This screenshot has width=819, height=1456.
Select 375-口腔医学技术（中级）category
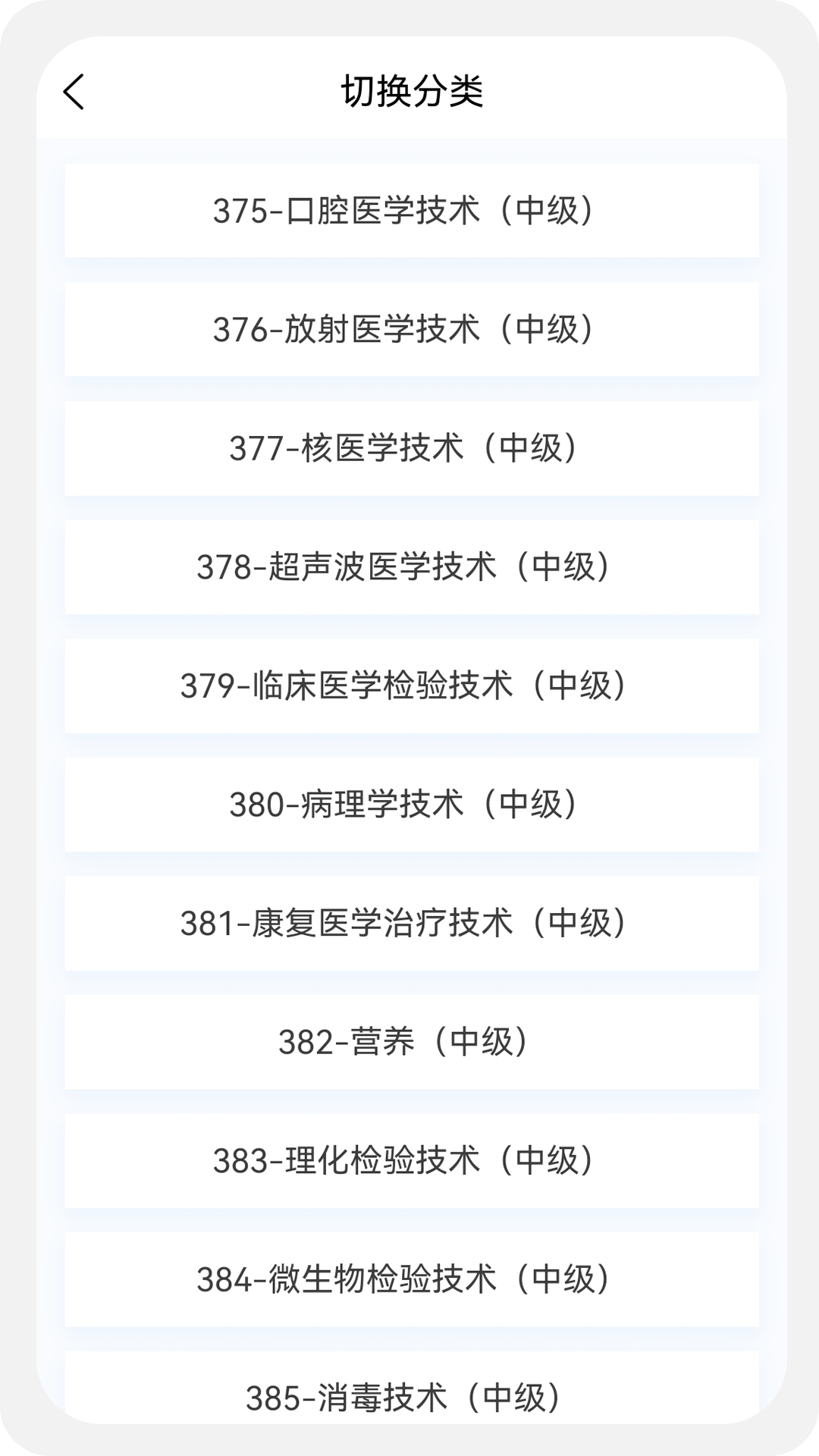click(x=409, y=211)
